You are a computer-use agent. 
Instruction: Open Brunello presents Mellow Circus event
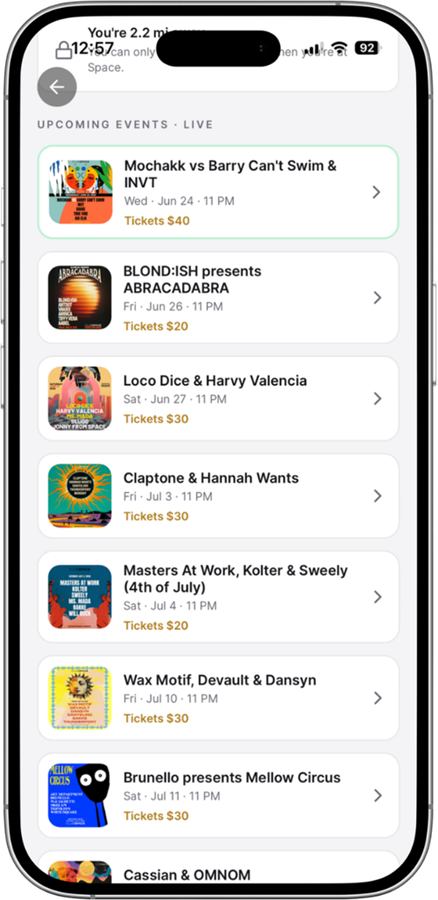(218, 796)
